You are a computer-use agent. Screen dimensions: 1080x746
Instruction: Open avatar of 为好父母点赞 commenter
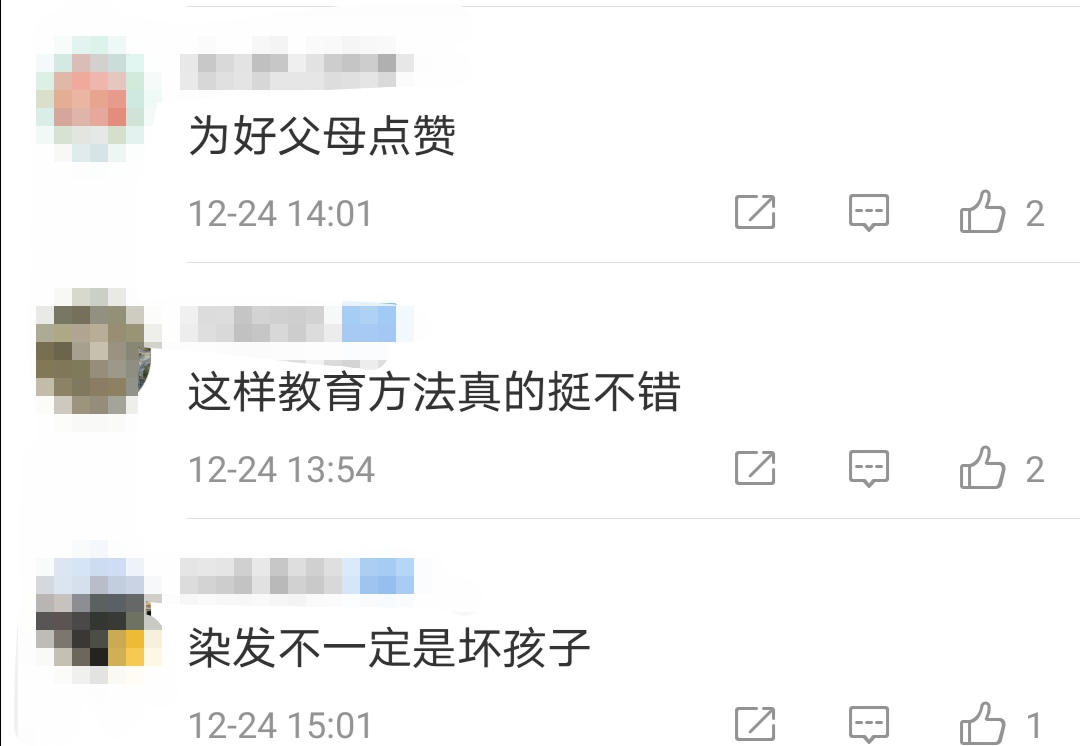coord(91,98)
